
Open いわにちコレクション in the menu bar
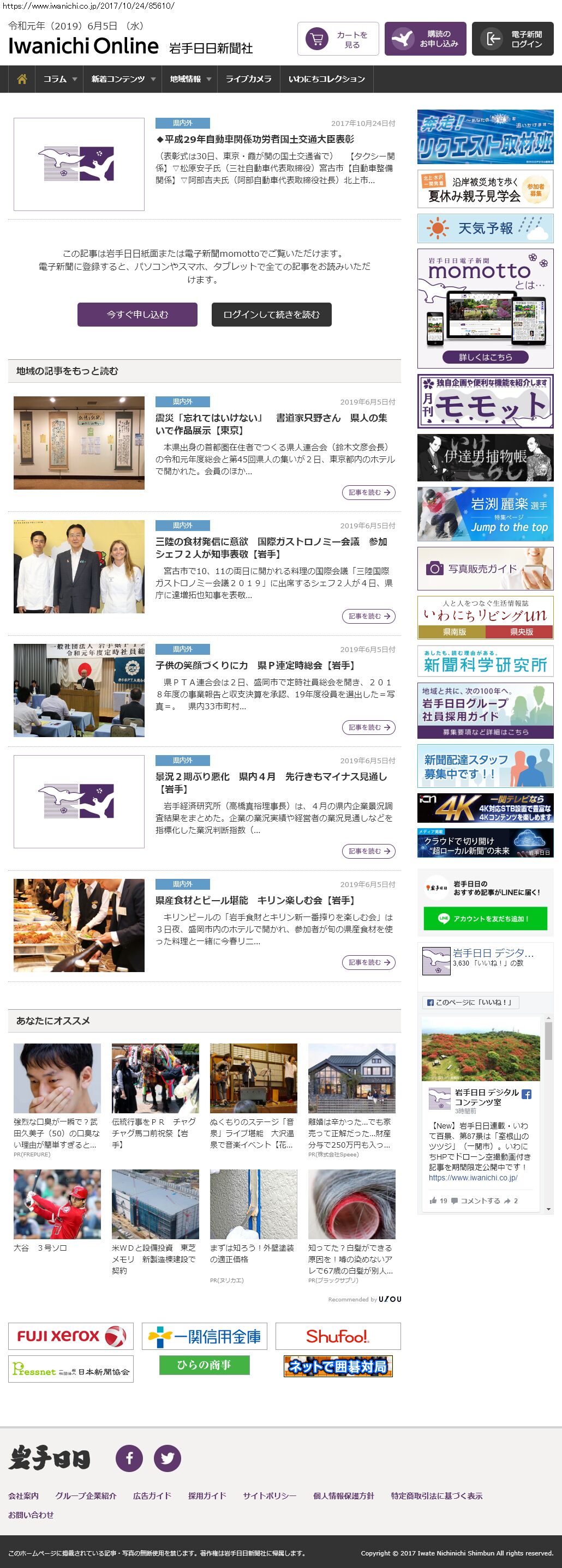click(x=326, y=79)
